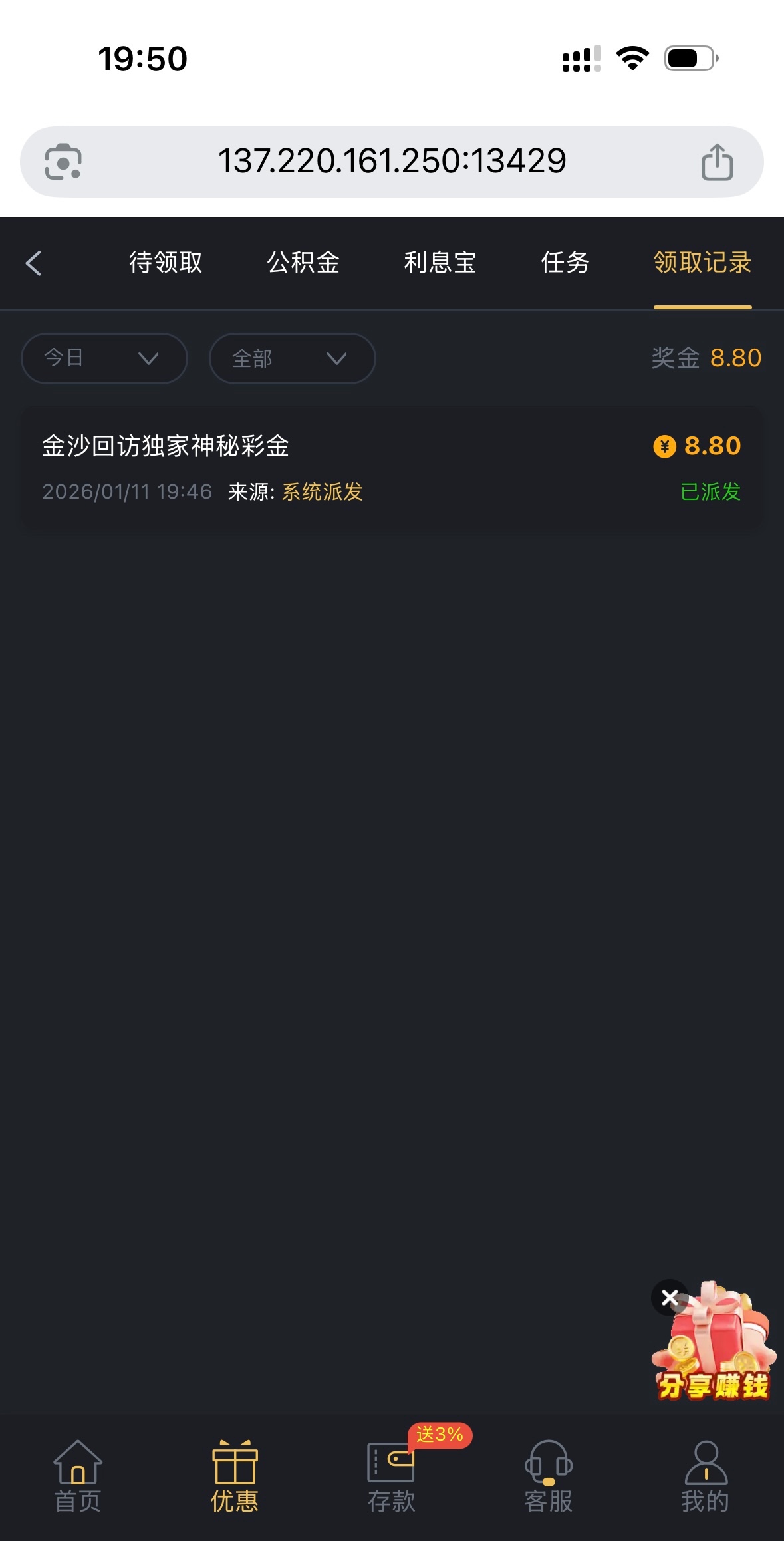Go back using the top-left arrow

(33, 263)
